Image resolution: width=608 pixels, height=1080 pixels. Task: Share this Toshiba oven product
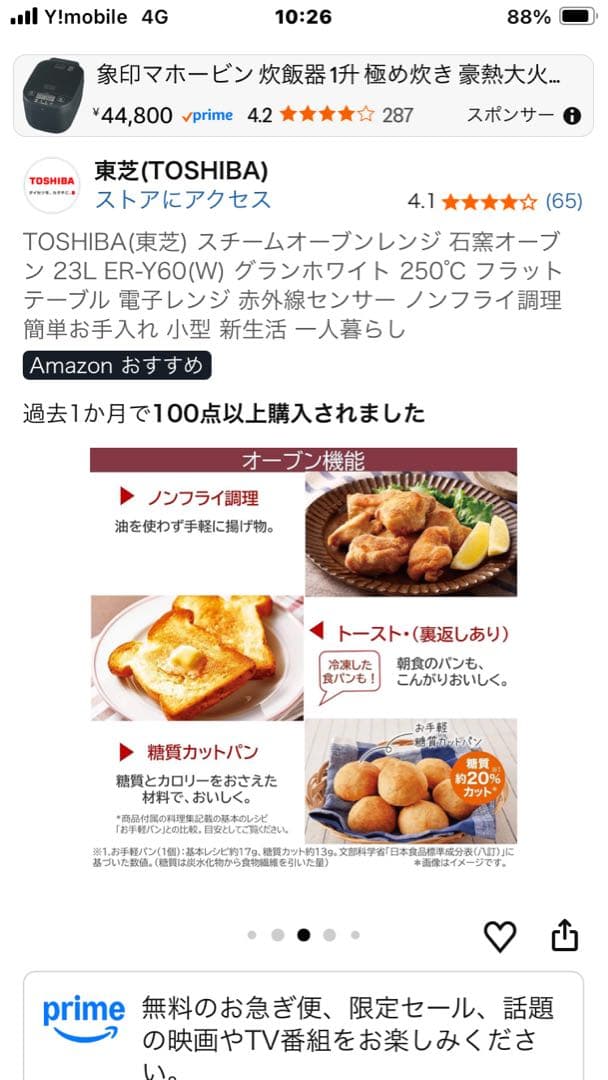(x=565, y=936)
